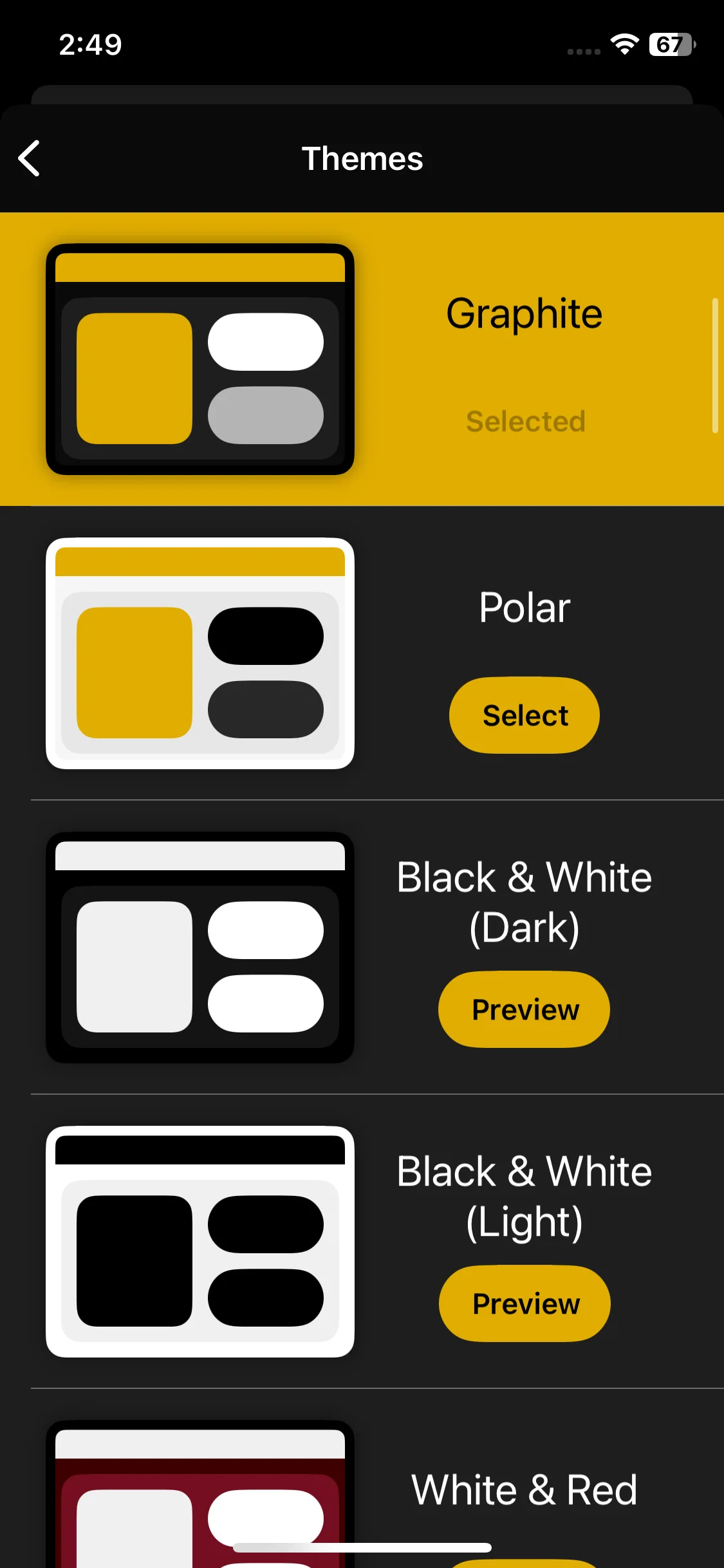Tap the Polar theme thumbnail
The width and height of the screenshot is (724, 1568).
(200, 653)
